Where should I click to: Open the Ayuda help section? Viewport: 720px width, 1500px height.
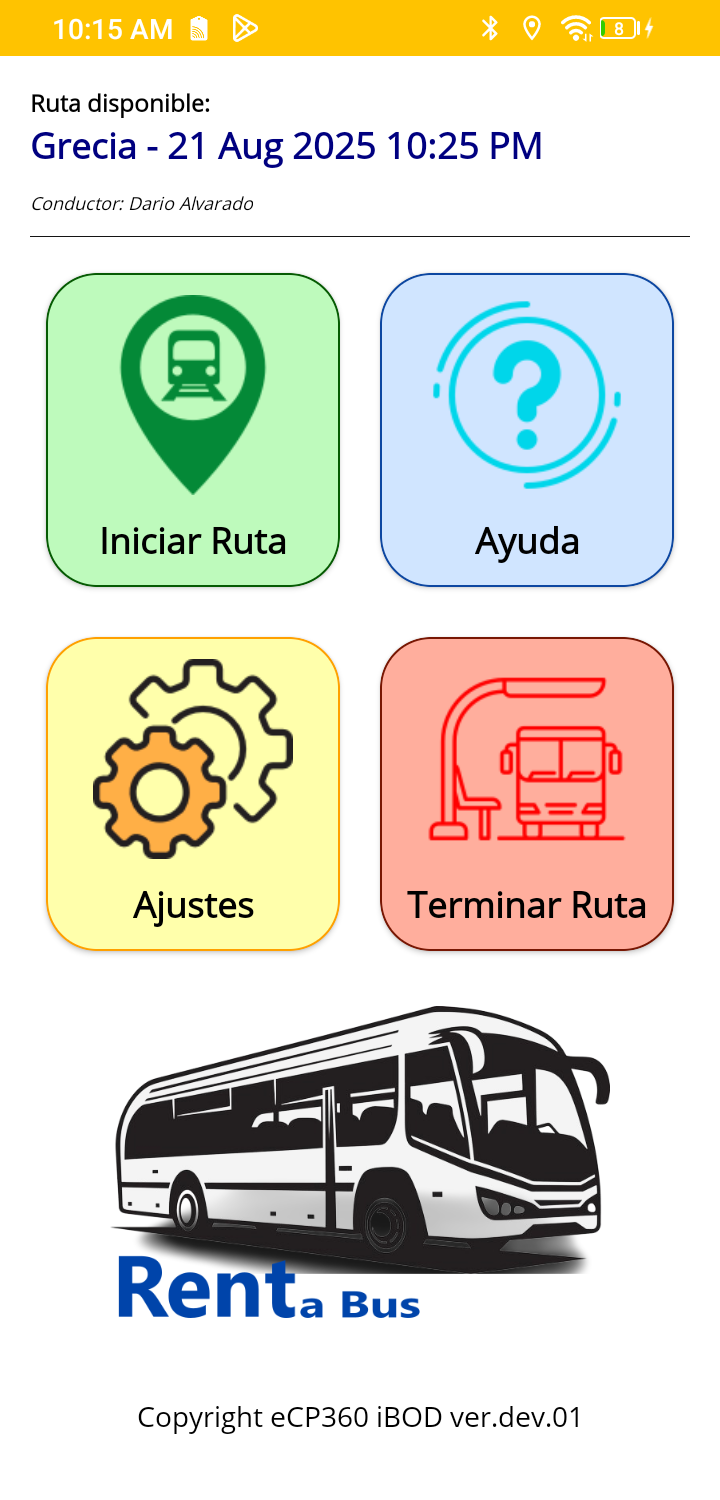527,430
